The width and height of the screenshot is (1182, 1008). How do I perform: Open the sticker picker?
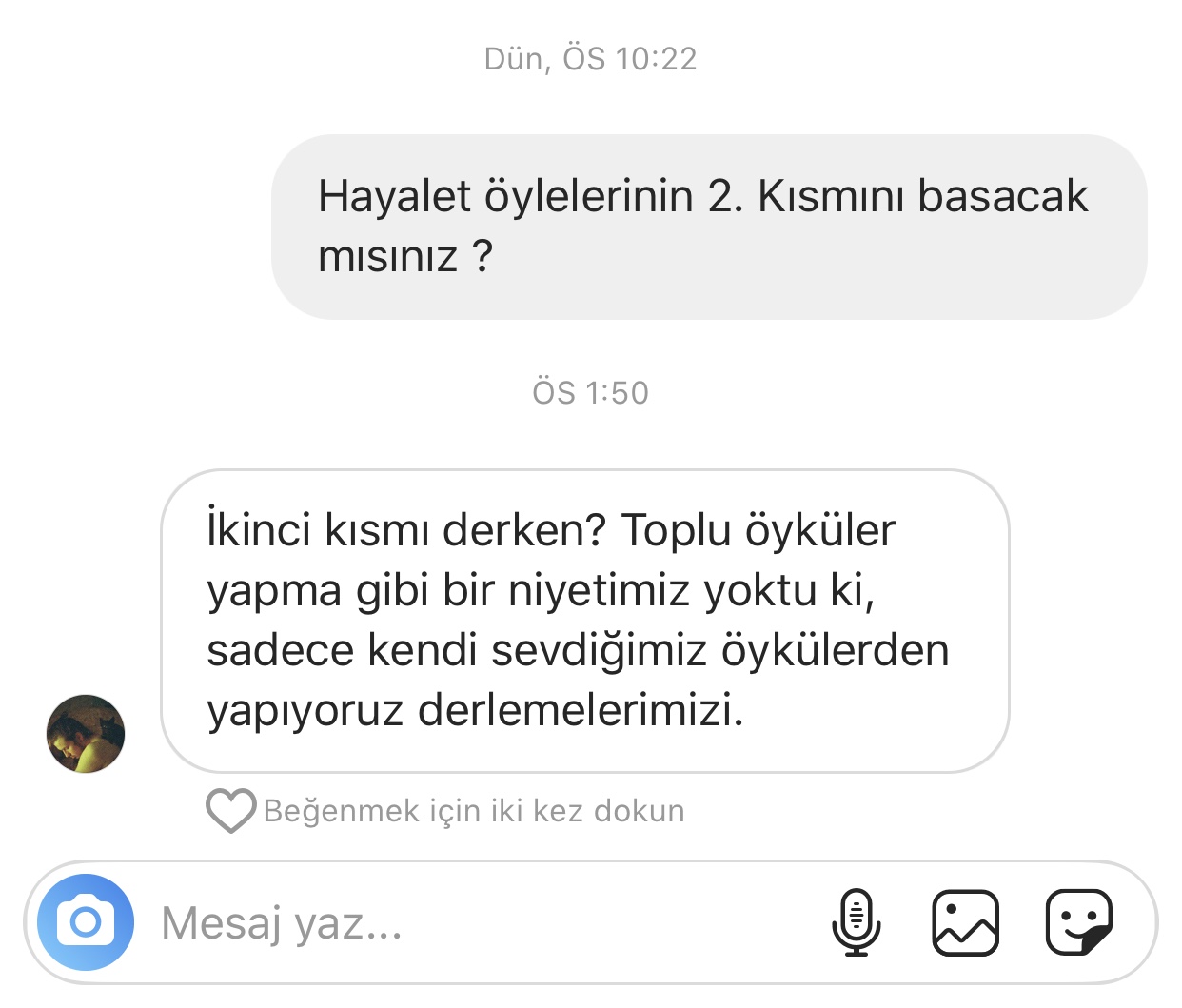click(1078, 922)
